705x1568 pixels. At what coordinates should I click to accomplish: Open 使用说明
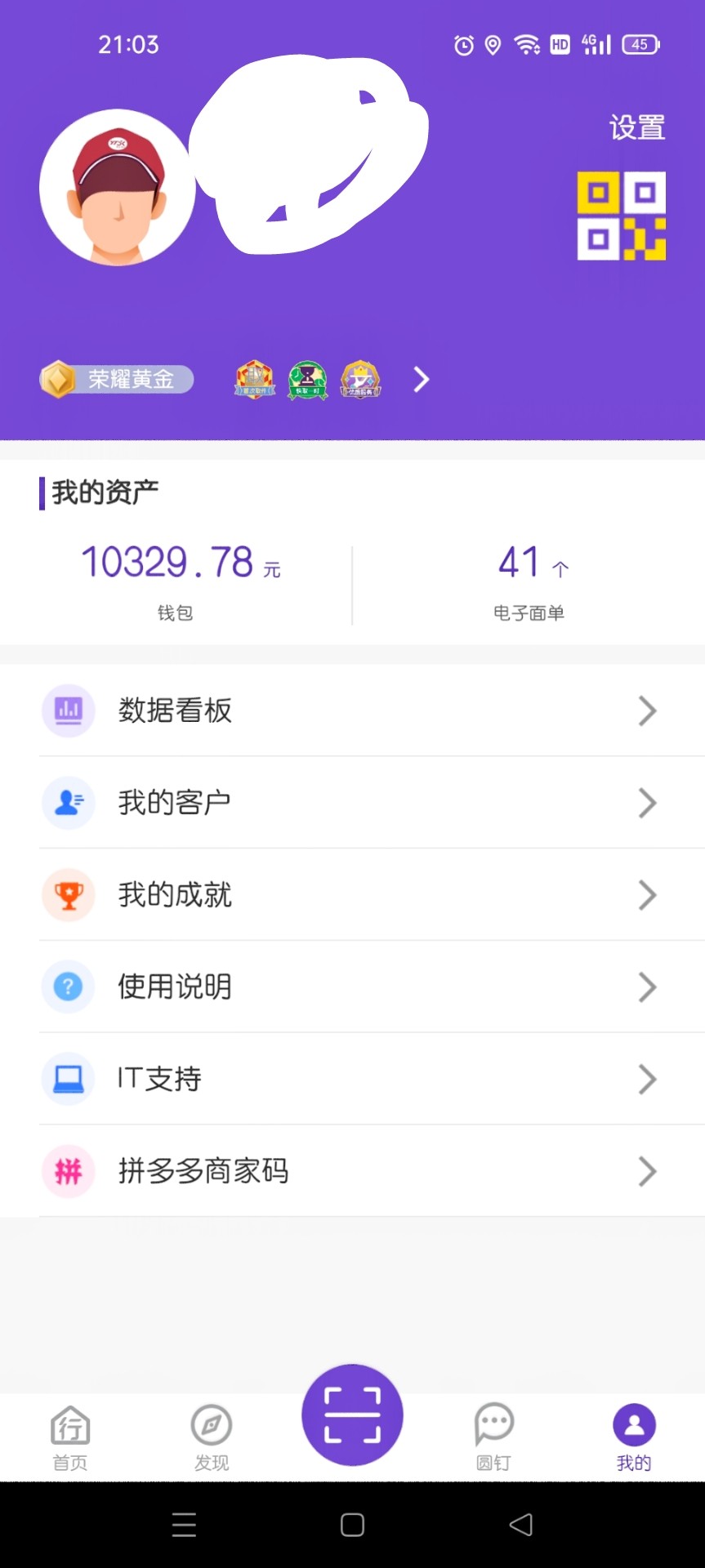[352, 987]
